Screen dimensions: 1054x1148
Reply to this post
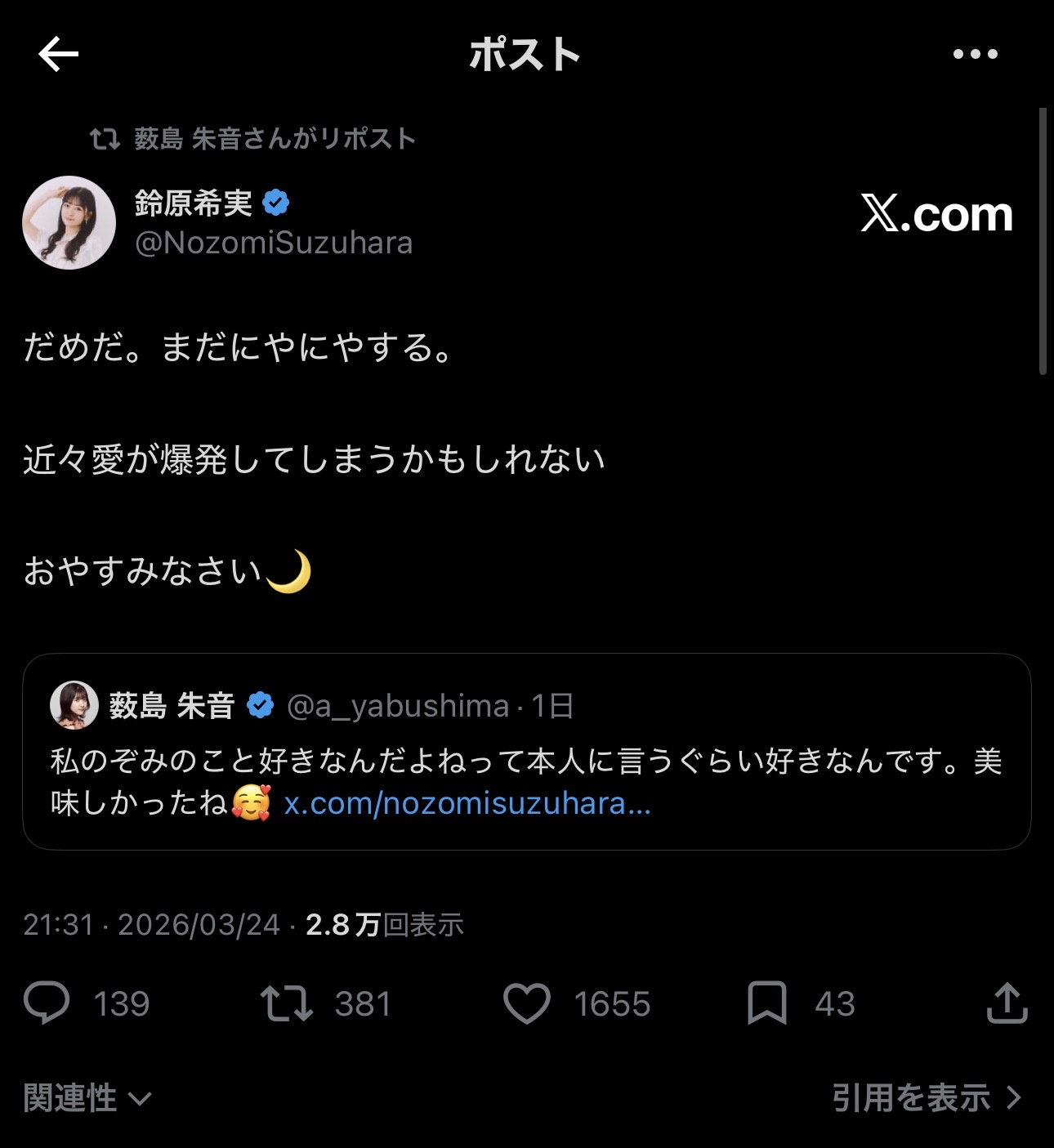(47, 1003)
